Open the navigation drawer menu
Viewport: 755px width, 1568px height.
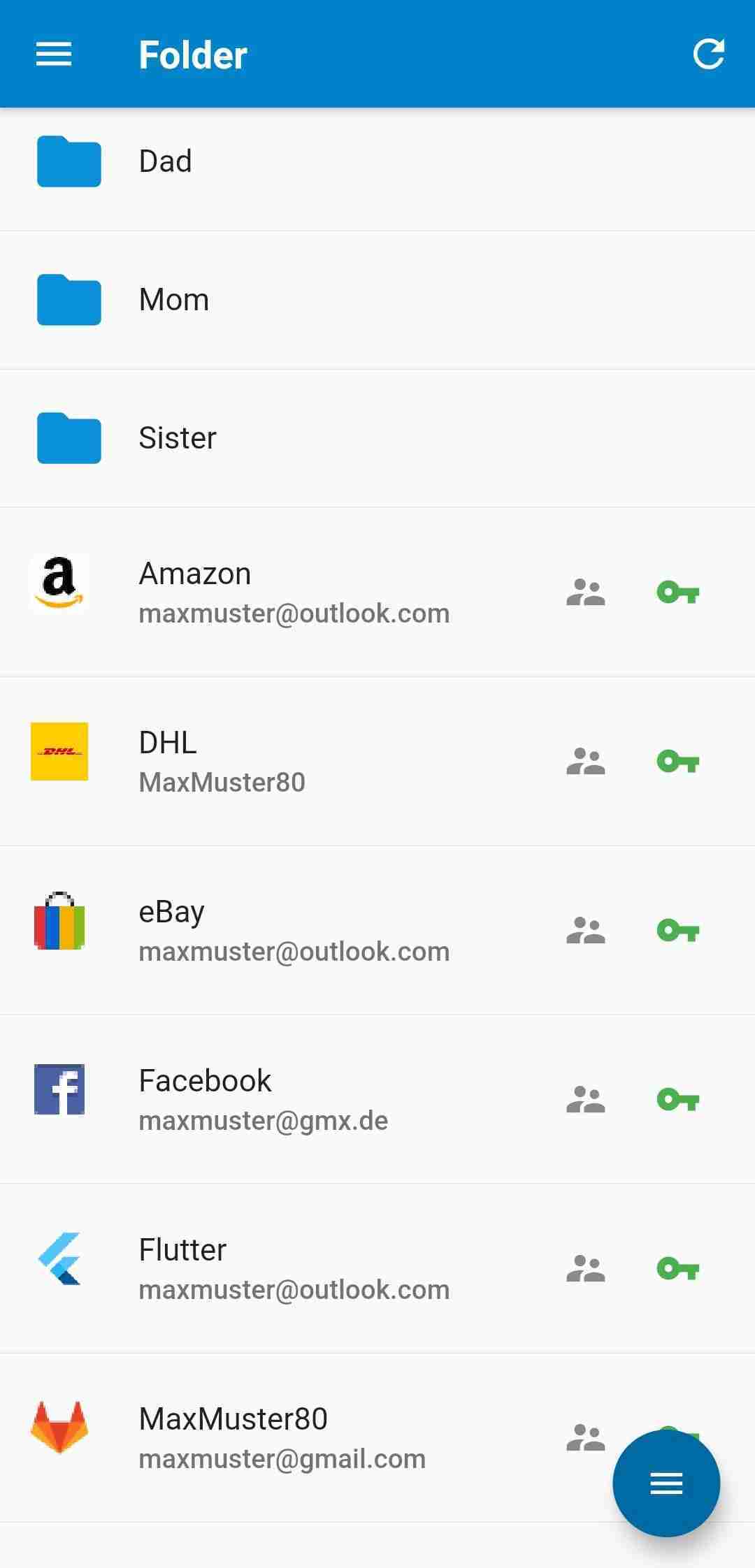(x=53, y=54)
